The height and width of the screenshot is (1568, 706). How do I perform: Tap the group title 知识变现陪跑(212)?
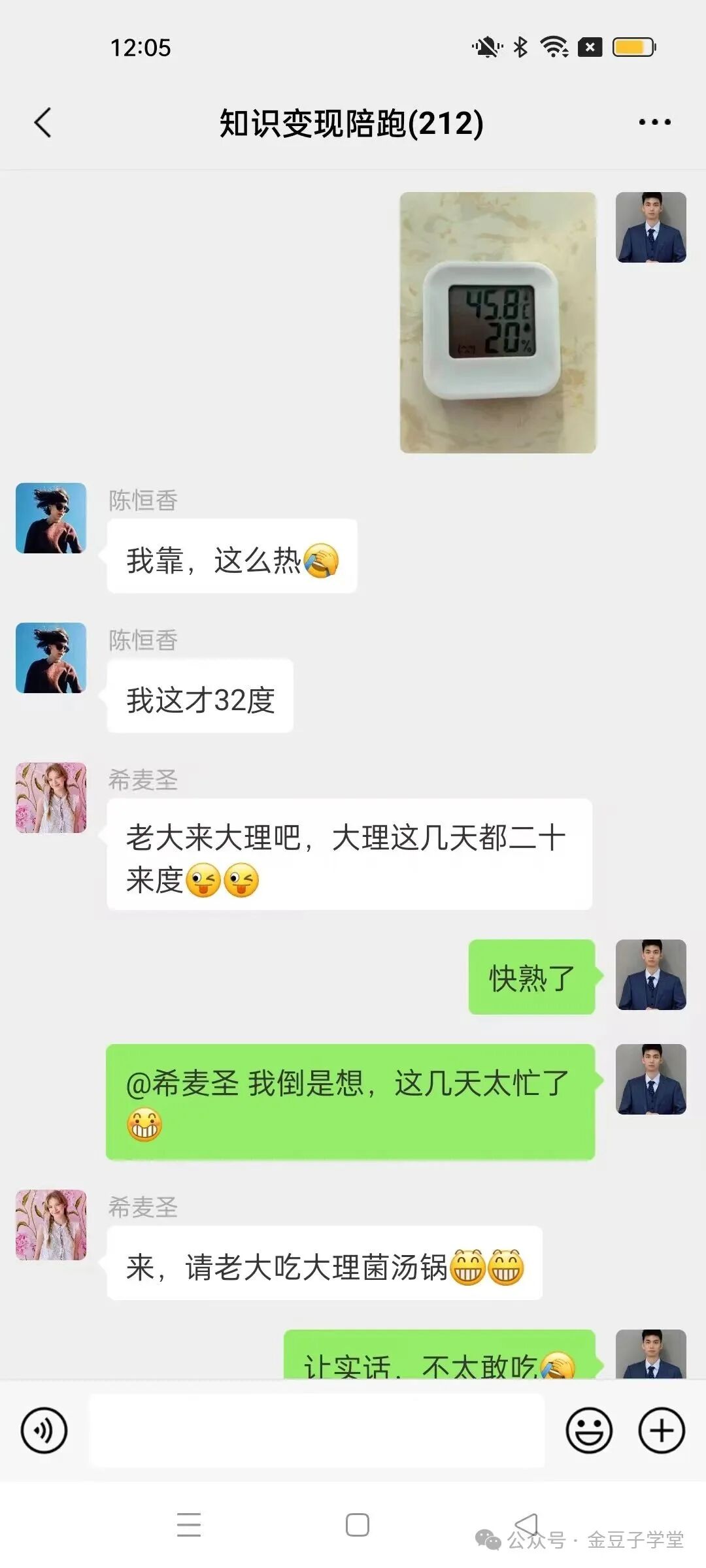pyautogui.click(x=351, y=122)
